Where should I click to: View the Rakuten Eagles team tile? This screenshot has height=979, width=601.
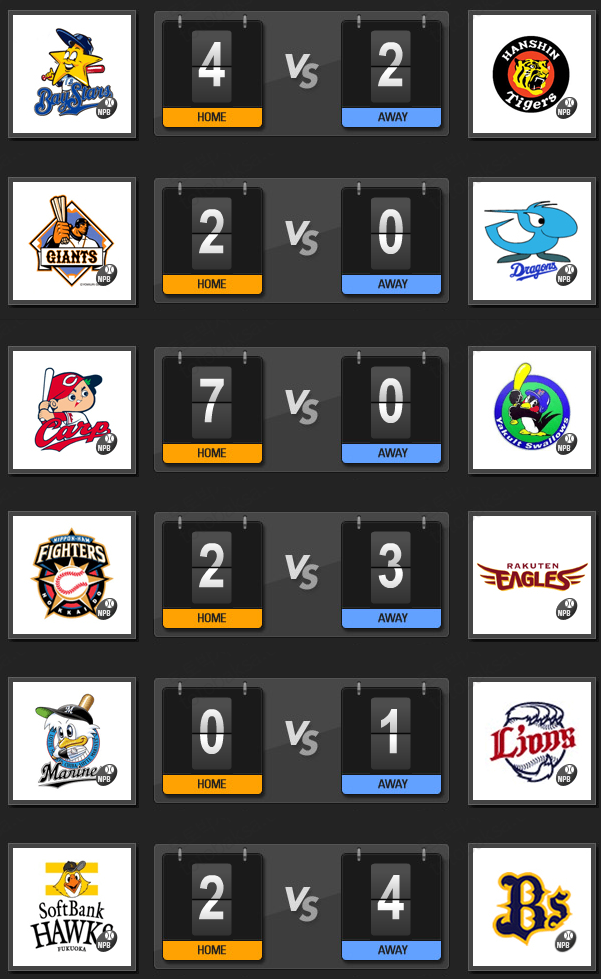531,575
